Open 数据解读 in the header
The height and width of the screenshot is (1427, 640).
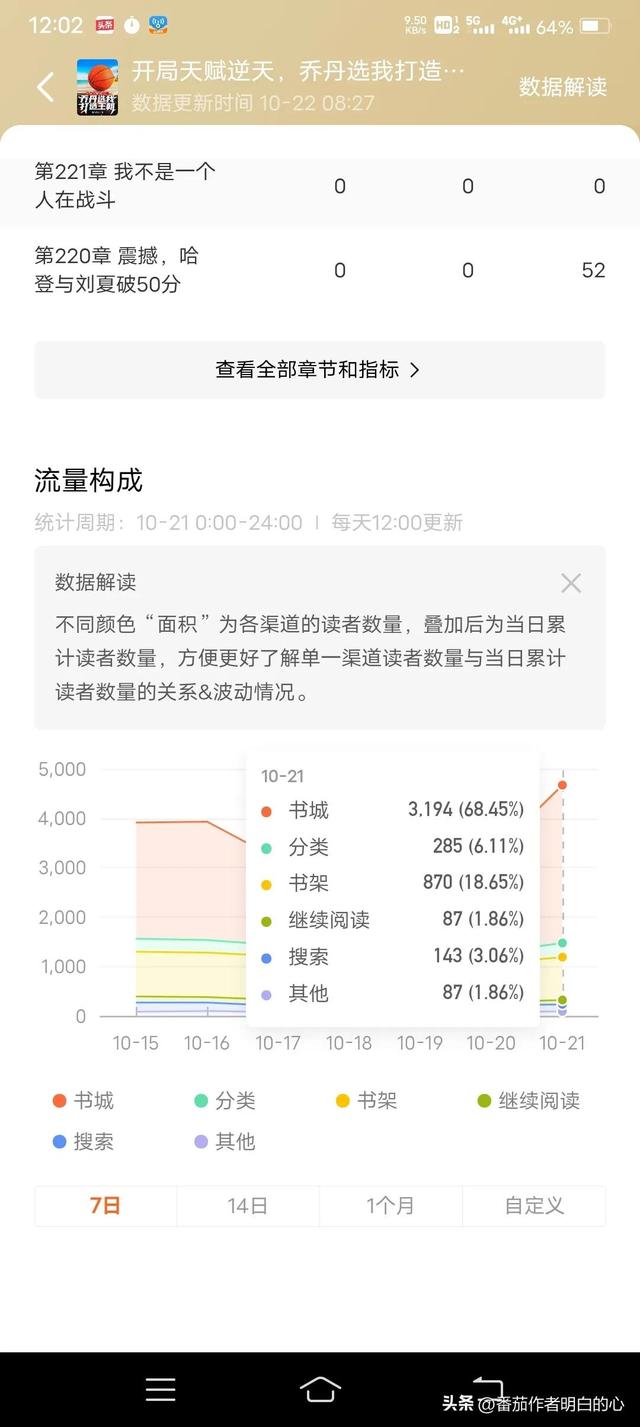click(563, 87)
